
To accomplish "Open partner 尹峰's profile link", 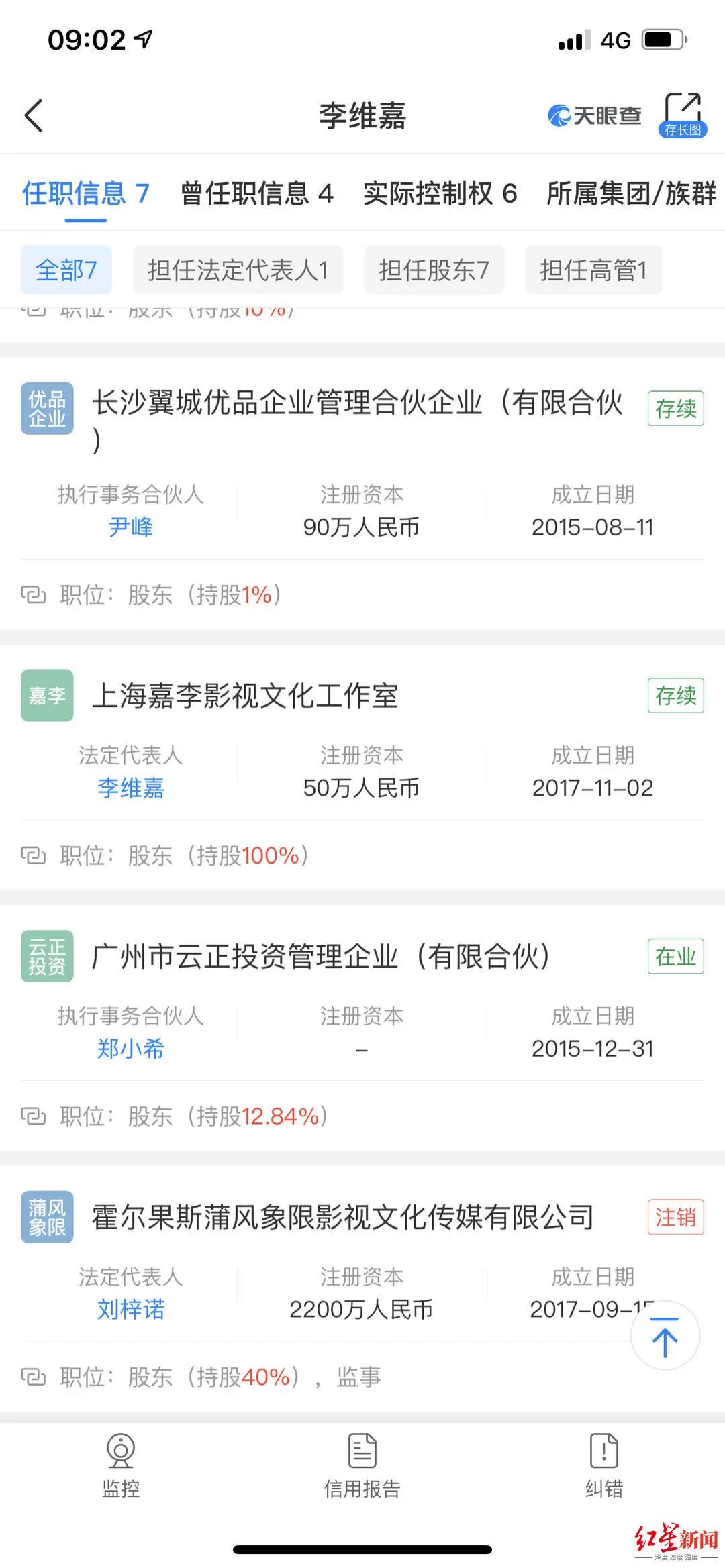I will tap(131, 527).
